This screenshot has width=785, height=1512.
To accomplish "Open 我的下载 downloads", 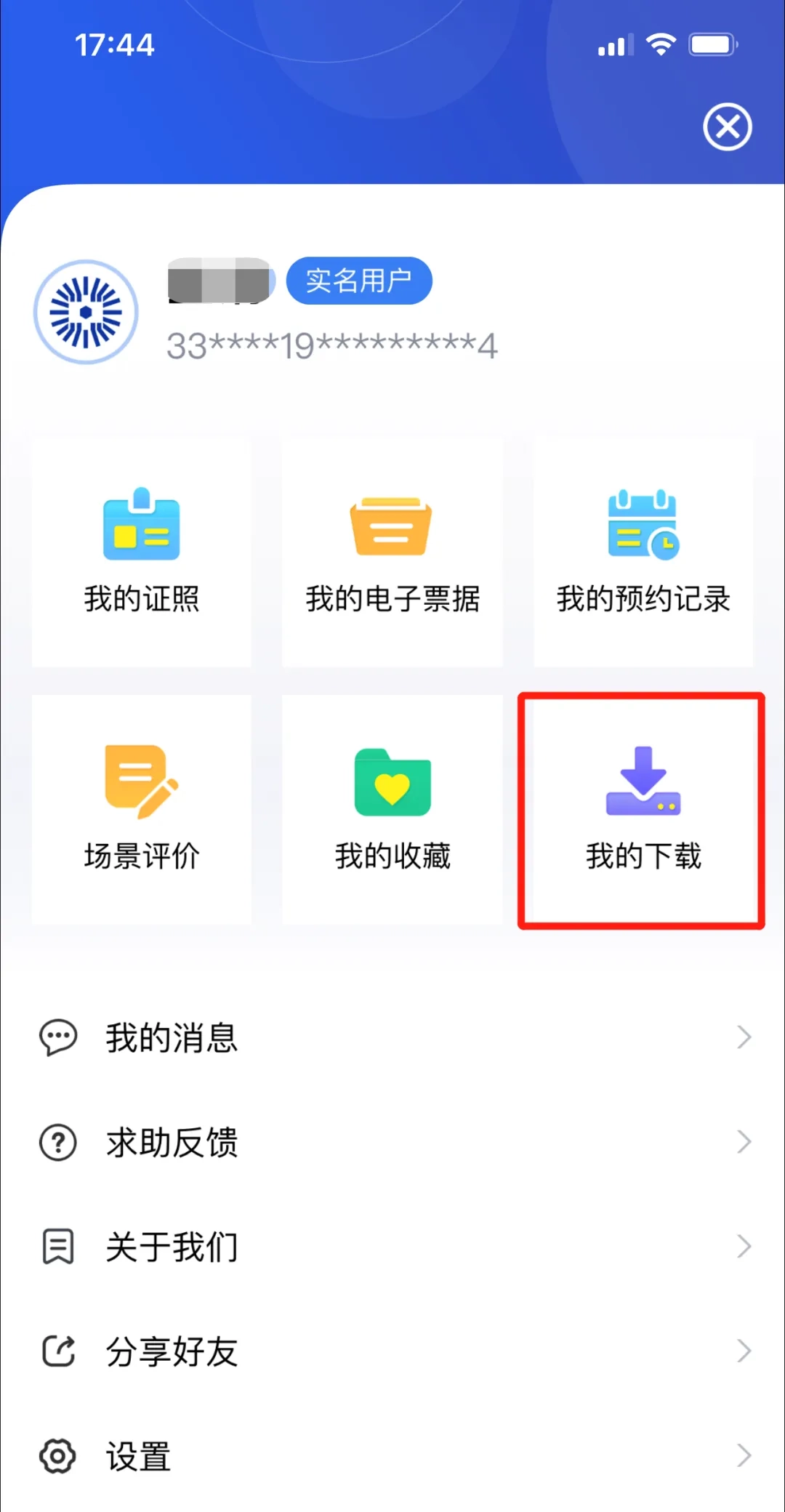I will point(643,810).
